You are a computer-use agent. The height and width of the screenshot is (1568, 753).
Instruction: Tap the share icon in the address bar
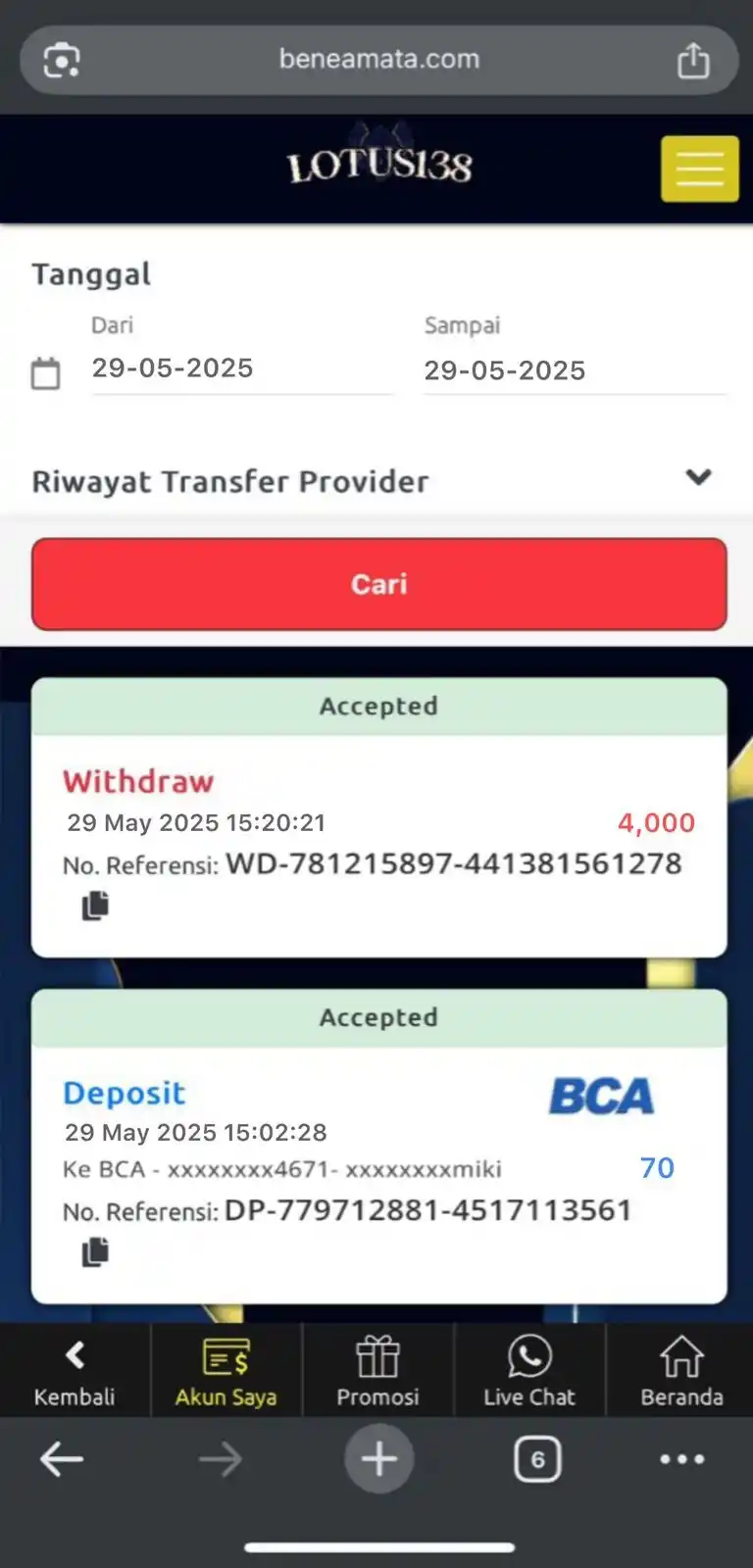[x=694, y=59]
